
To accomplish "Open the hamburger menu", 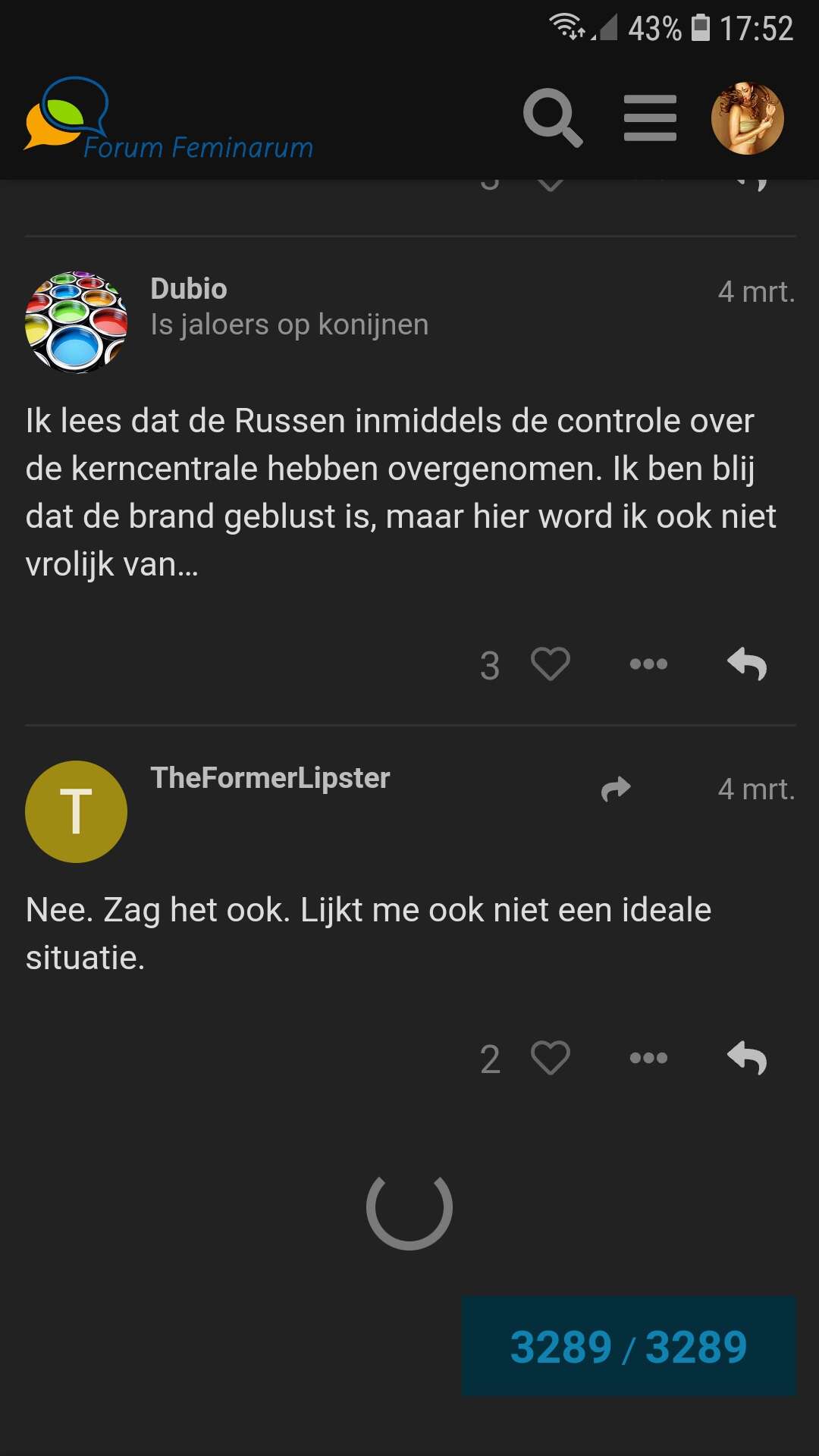I will [x=650, y=118].
